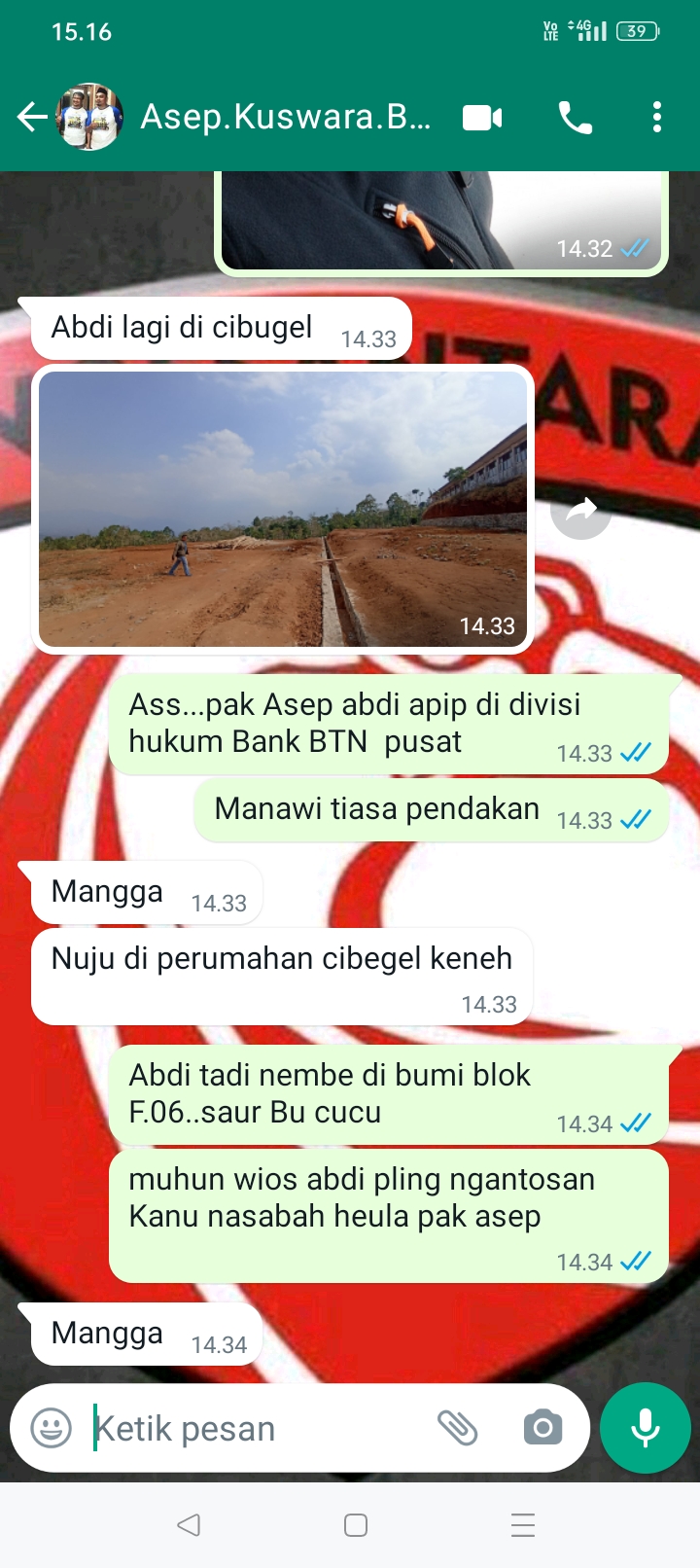The width and height of the screenshot is (700, 1568).
Task: Tap the voice message microphone button
Action: pyautogui.click(x=646, y=1428)
